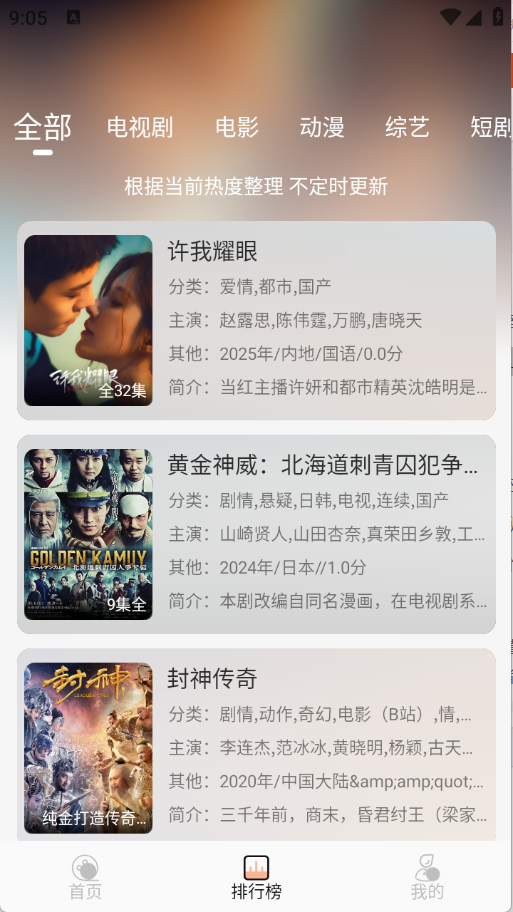Open the 我的 profile tab

click(x=428, y=877)
